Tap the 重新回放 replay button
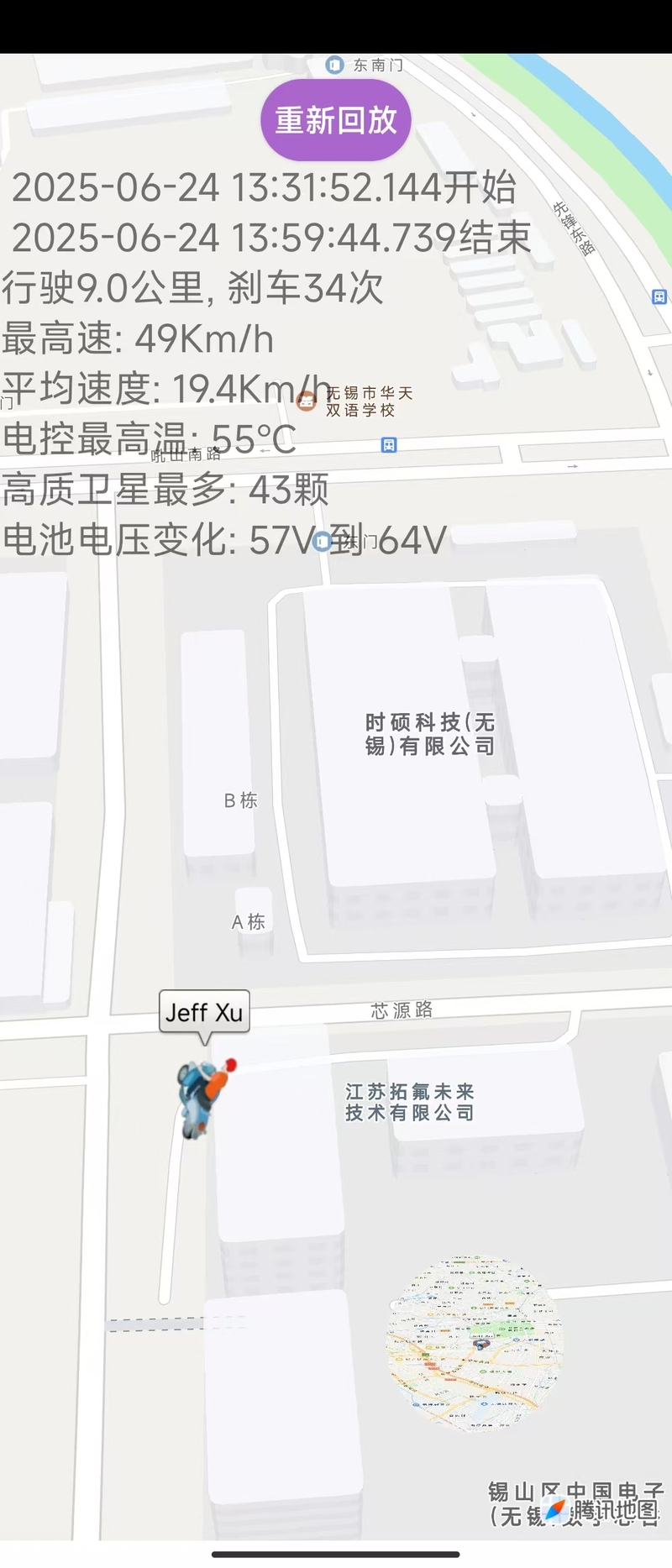The image size is (672, 1568). point(336,120)
